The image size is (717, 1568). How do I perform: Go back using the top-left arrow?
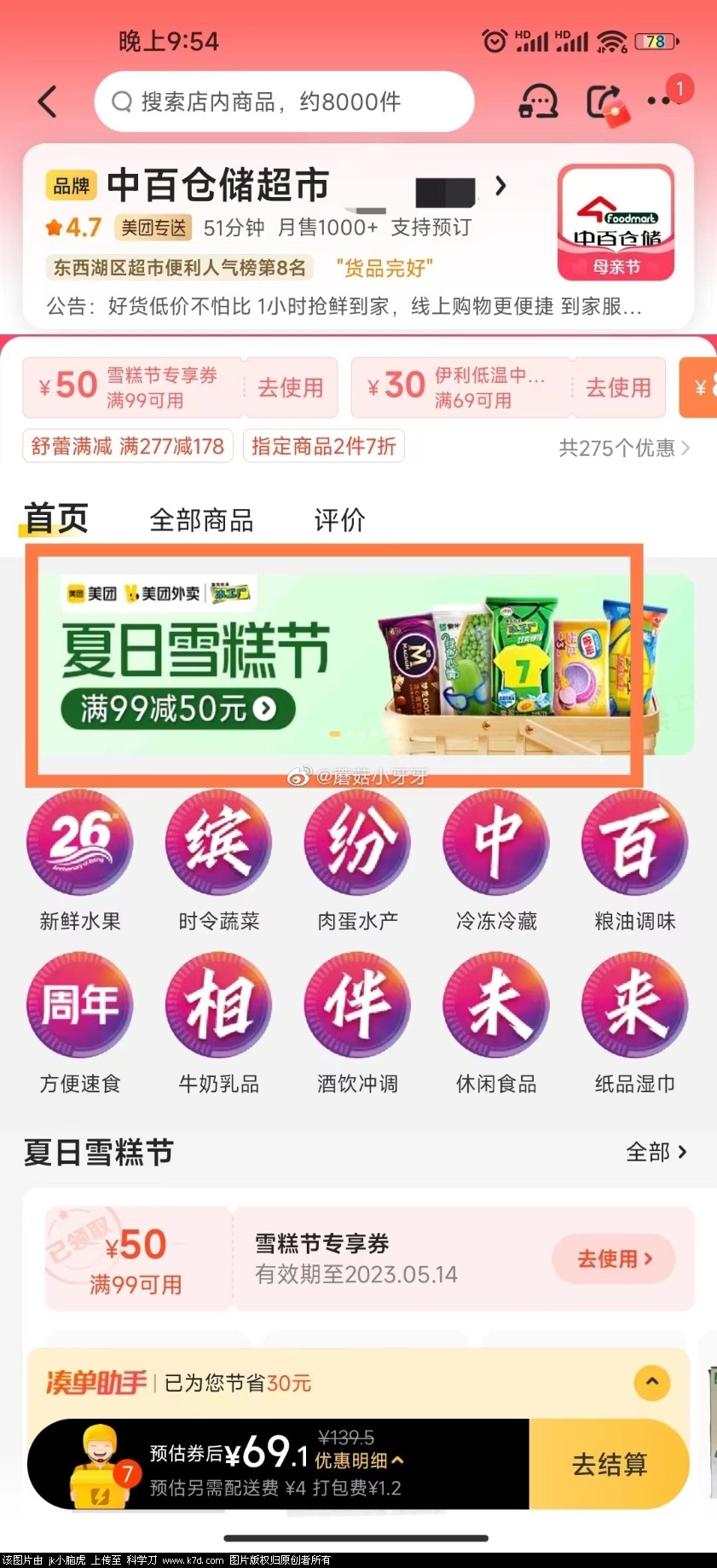pos(49,101)
